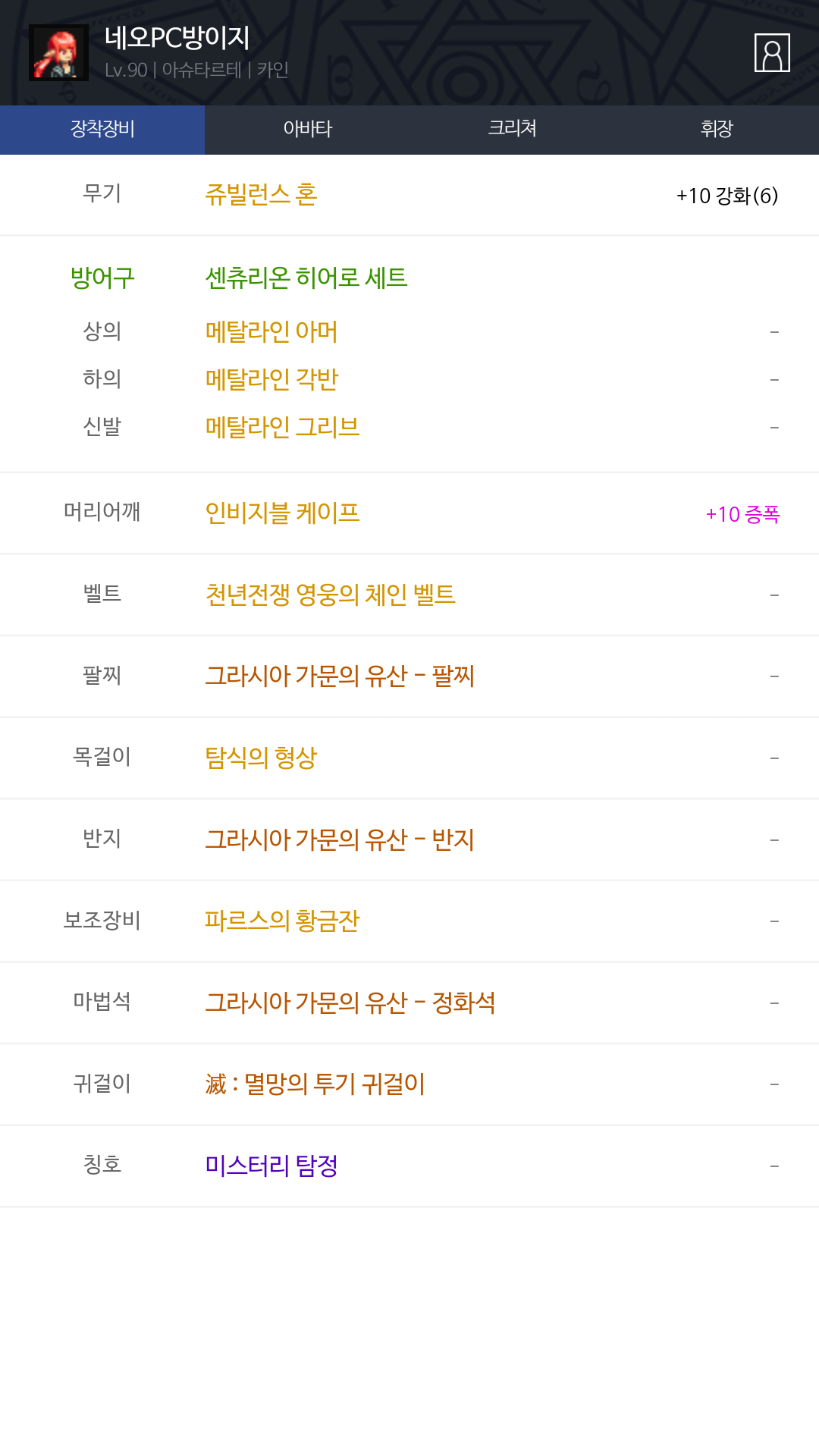This screenshot has height=1456, width=819.
Task: Select the 장착장비 tab
Action: tap(102, 129)
